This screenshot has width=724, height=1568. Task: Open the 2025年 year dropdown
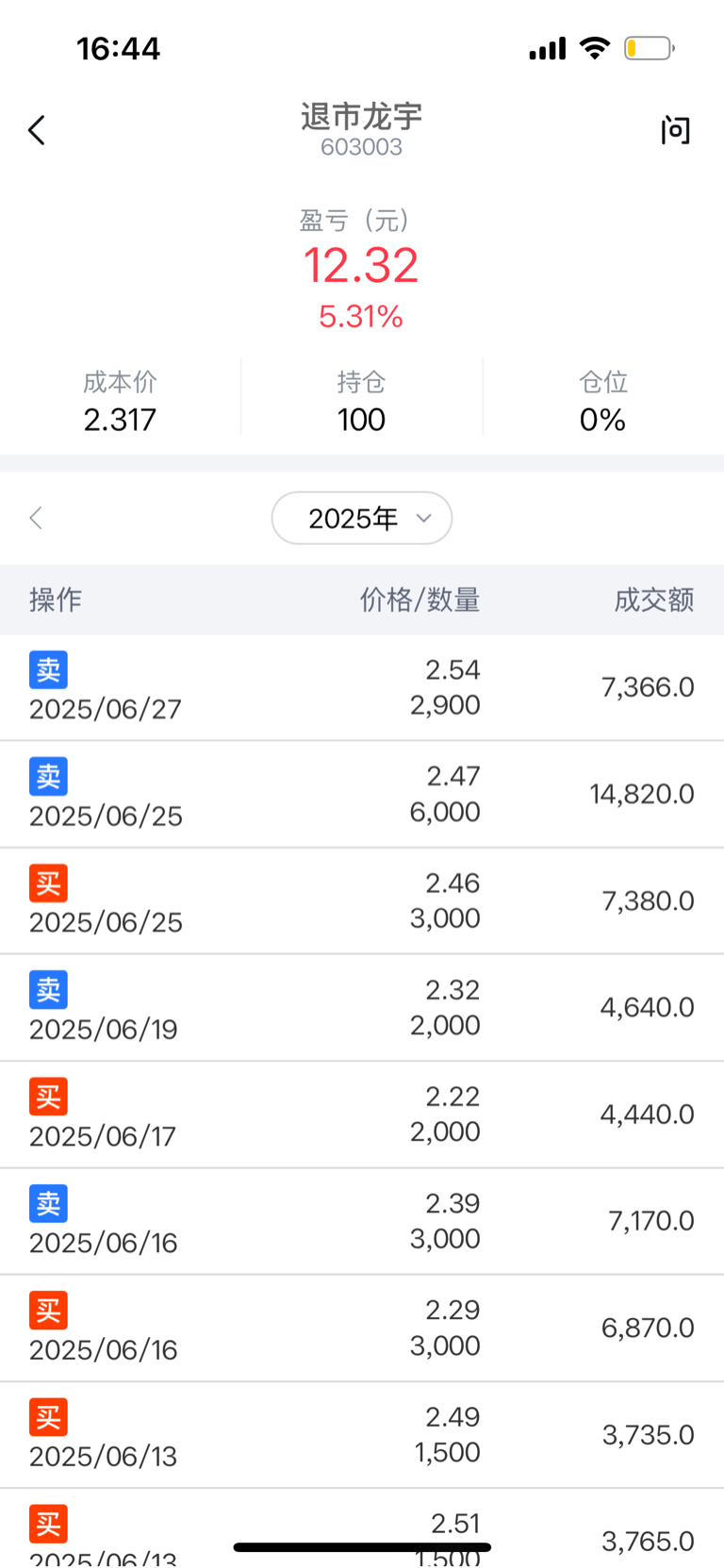point(362,518)
